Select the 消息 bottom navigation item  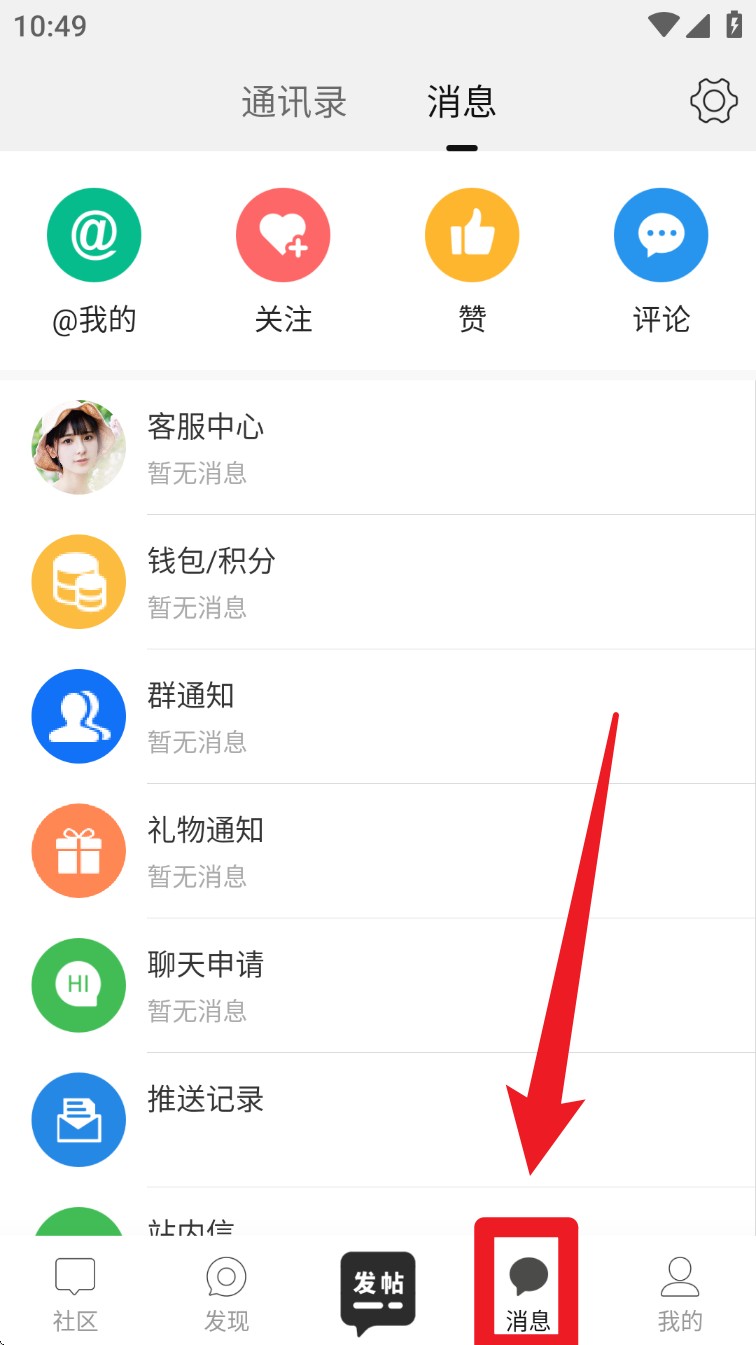[x=527, y=1293]
